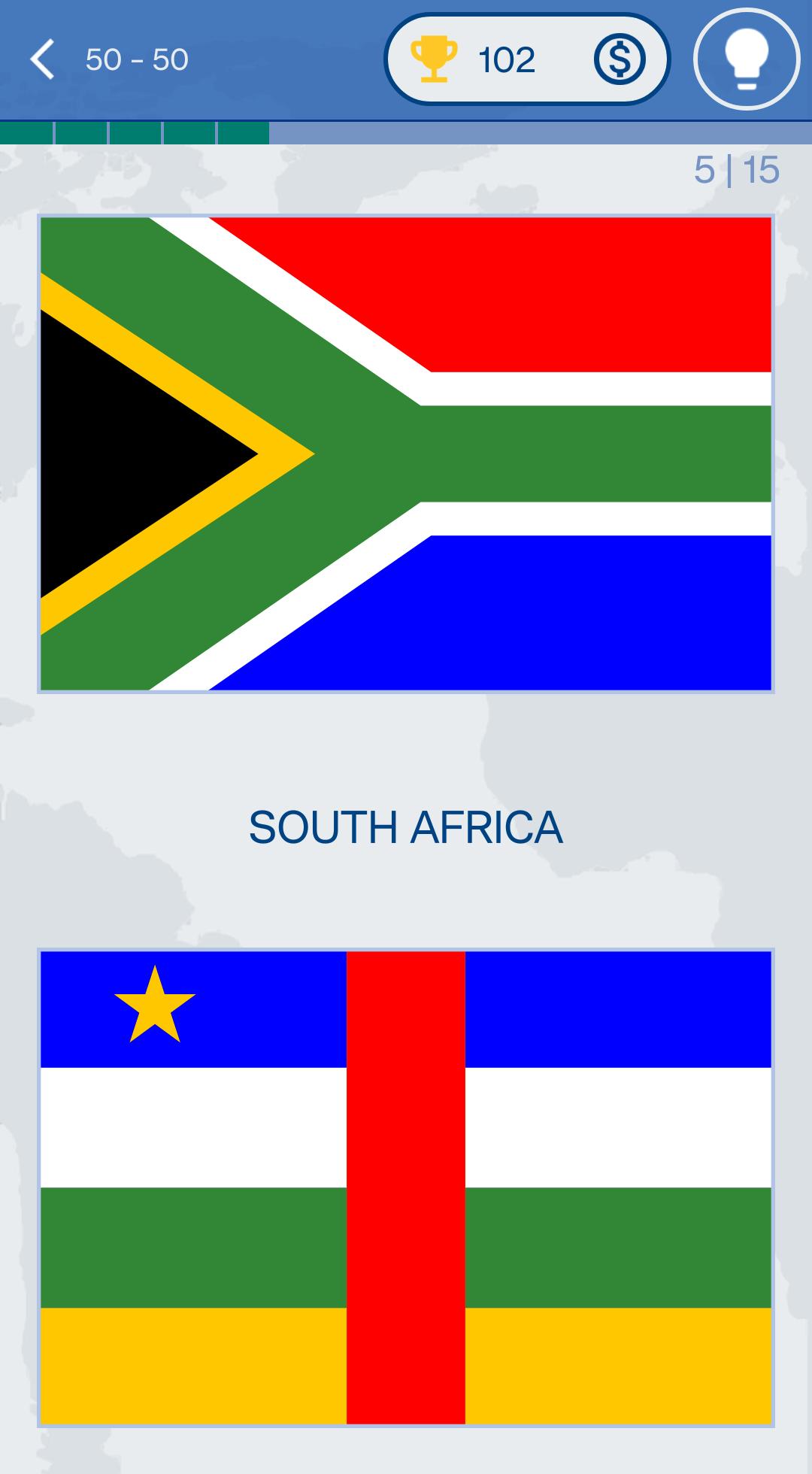The height and width of the screenshot is (1474, 812).
Task: Choose the flag with the green Y shape
Action: pyautogui.click(x=406, y=453)
